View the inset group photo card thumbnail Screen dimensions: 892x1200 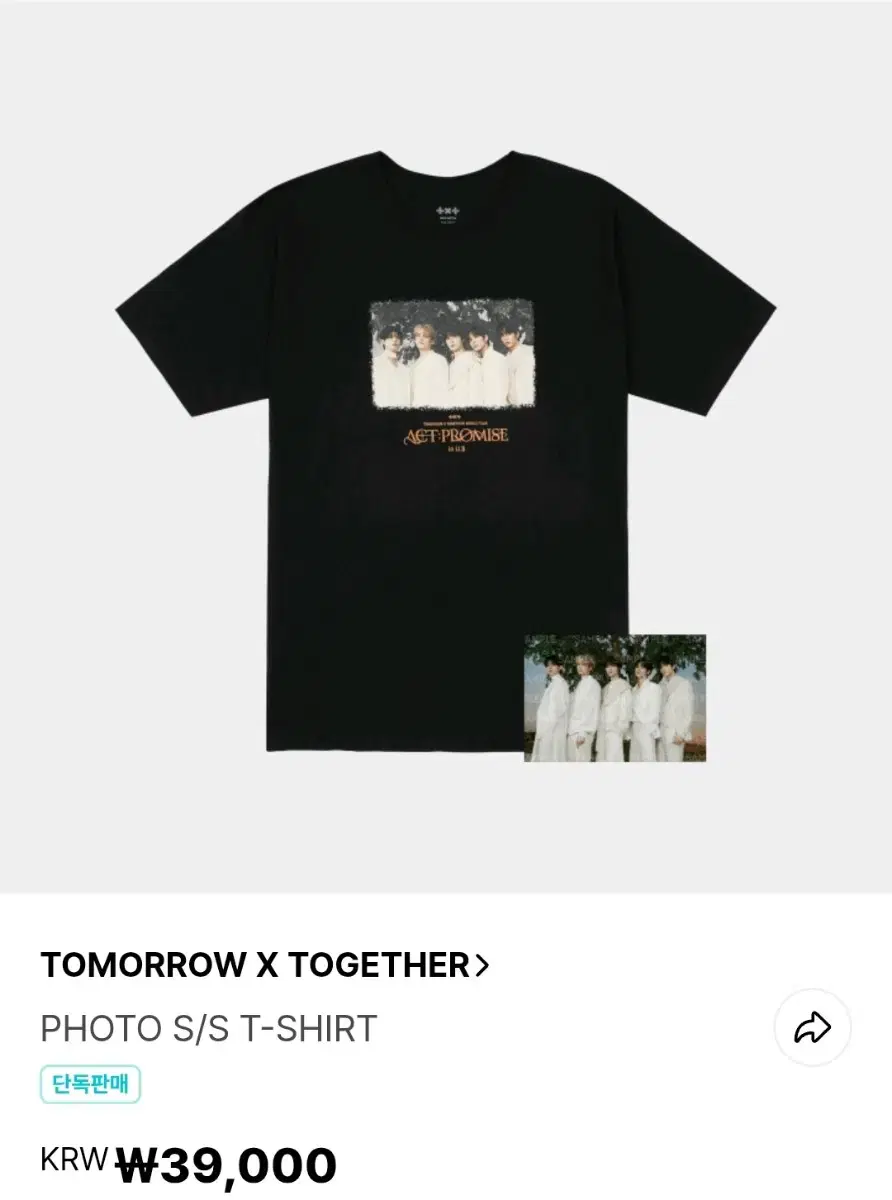(614, 700)
